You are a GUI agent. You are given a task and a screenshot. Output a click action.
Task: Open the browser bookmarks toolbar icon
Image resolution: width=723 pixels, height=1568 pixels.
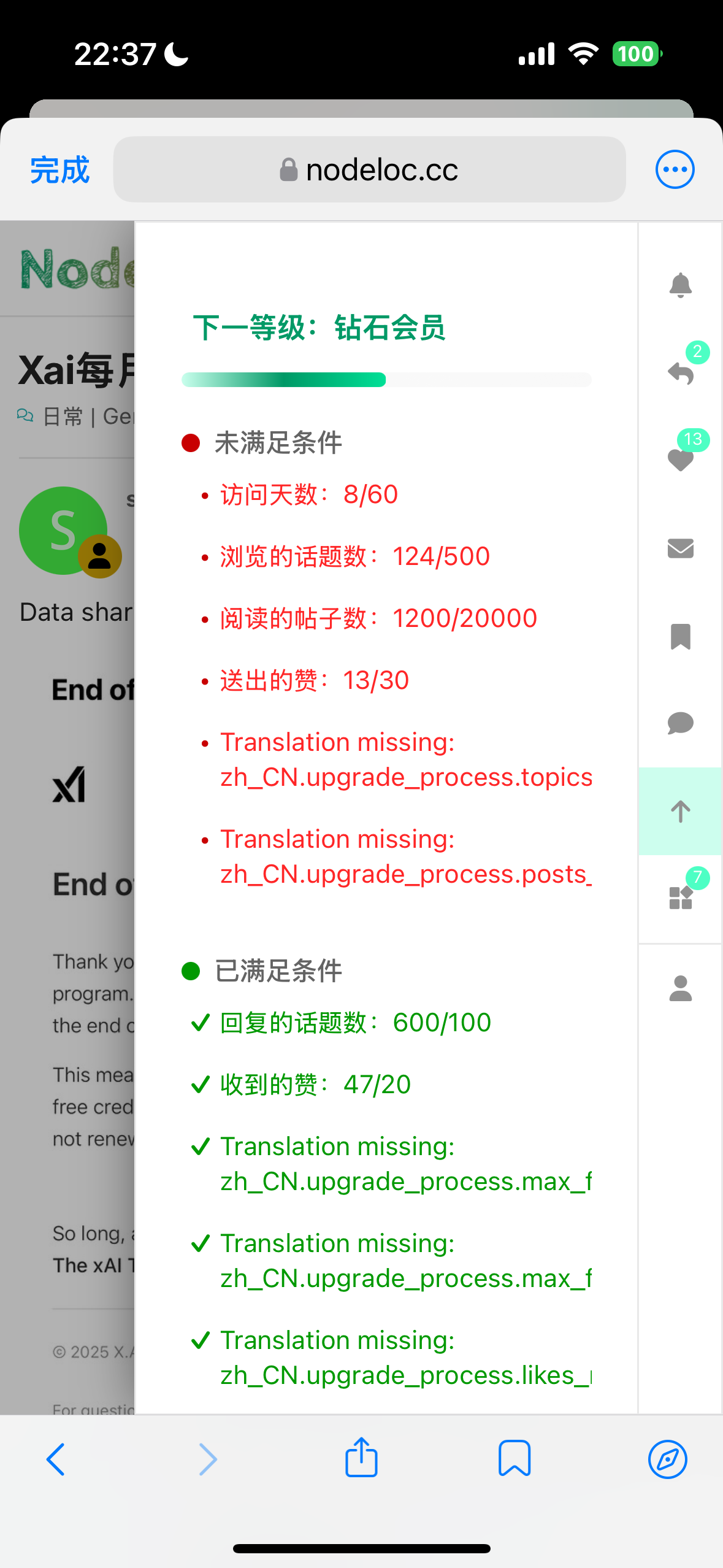(x=515, y=1458)
